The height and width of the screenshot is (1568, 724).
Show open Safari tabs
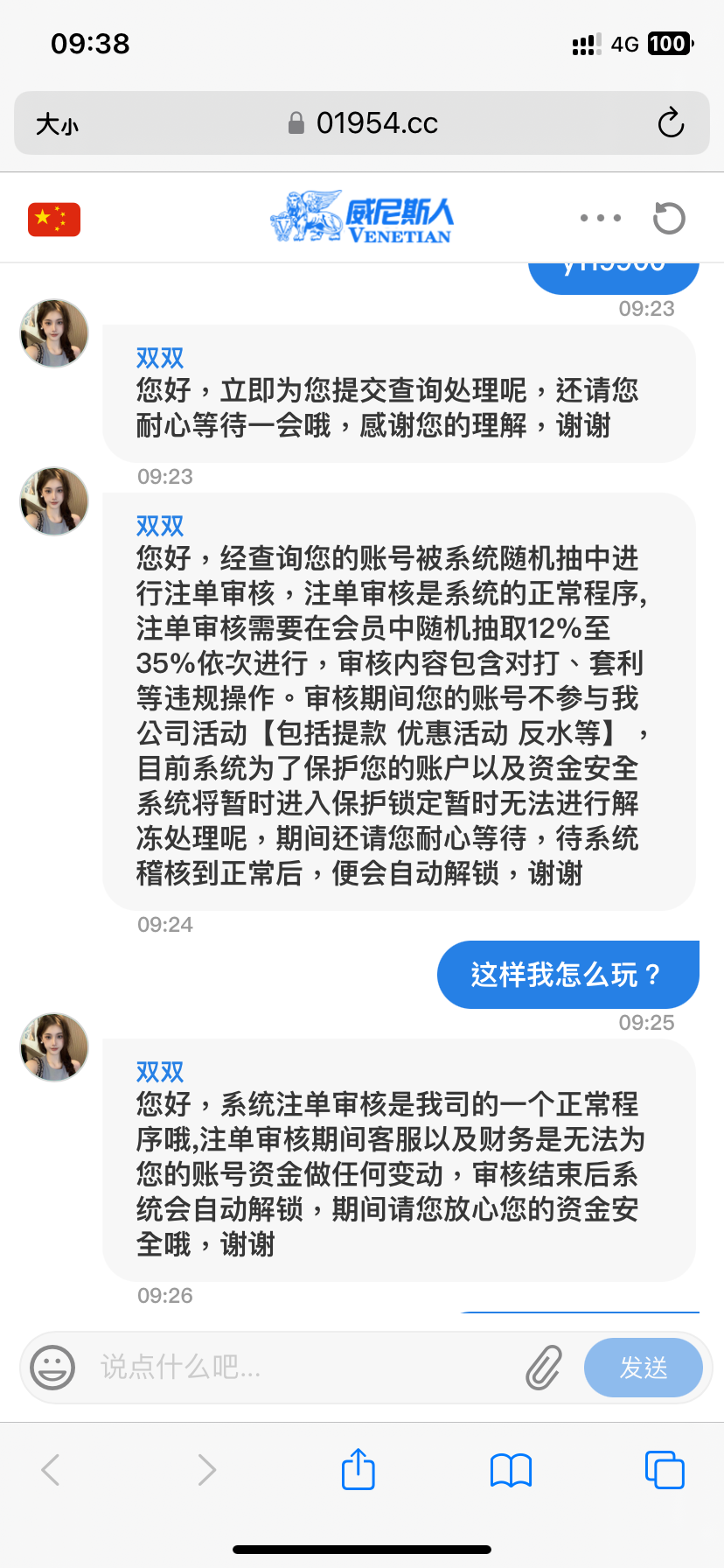(665, 1470)
